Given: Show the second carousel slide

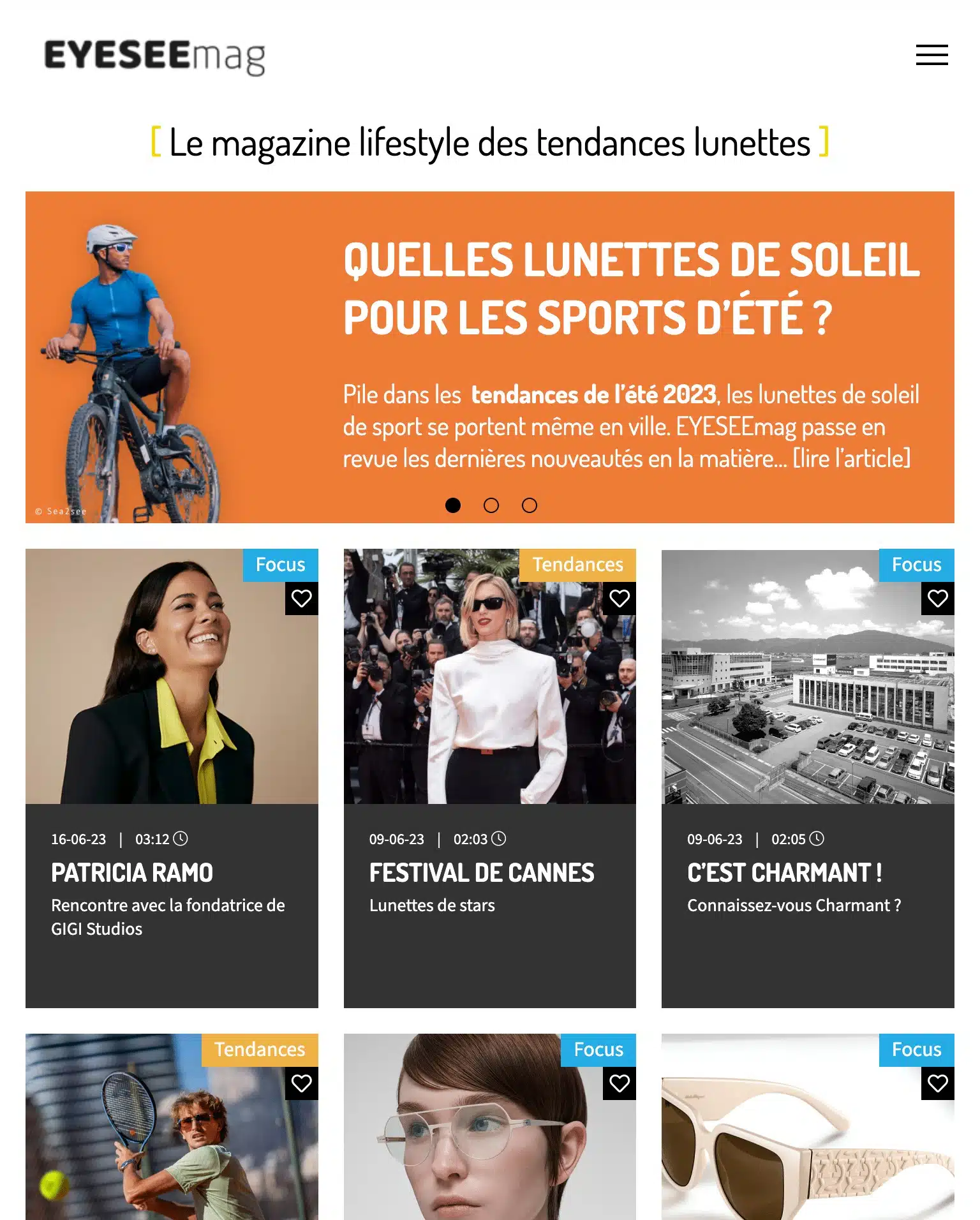Looking at the screenshot, I should coord(491,505).
